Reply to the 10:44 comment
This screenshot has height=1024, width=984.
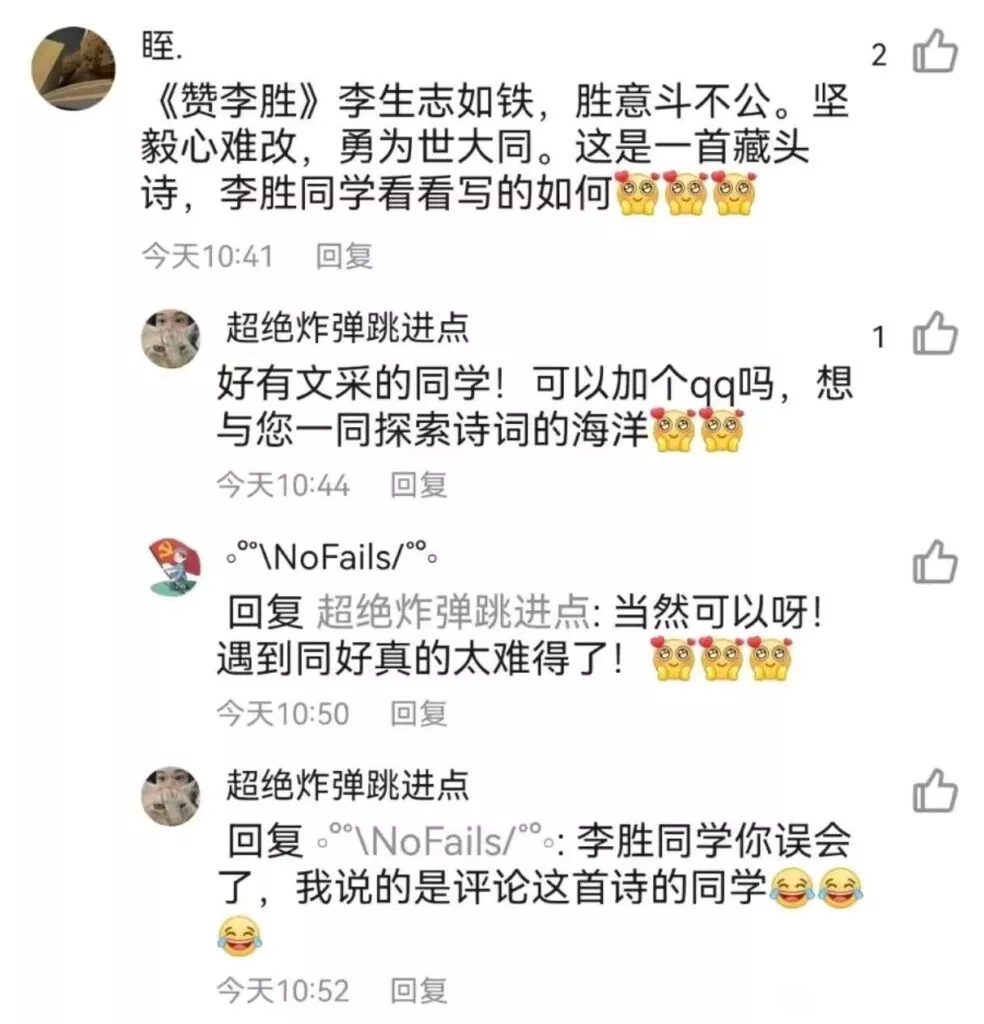[x=418, y=486]
